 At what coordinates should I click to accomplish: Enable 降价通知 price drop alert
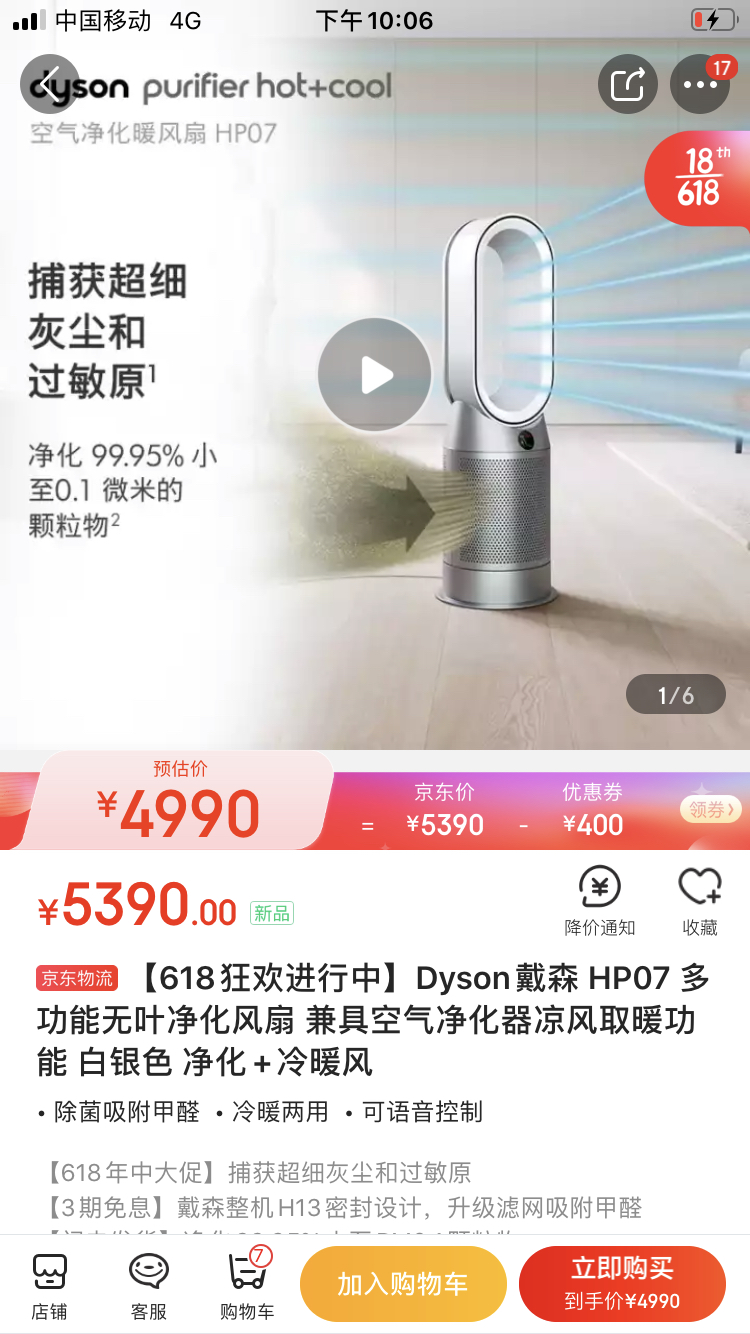[x=600, y=900]
